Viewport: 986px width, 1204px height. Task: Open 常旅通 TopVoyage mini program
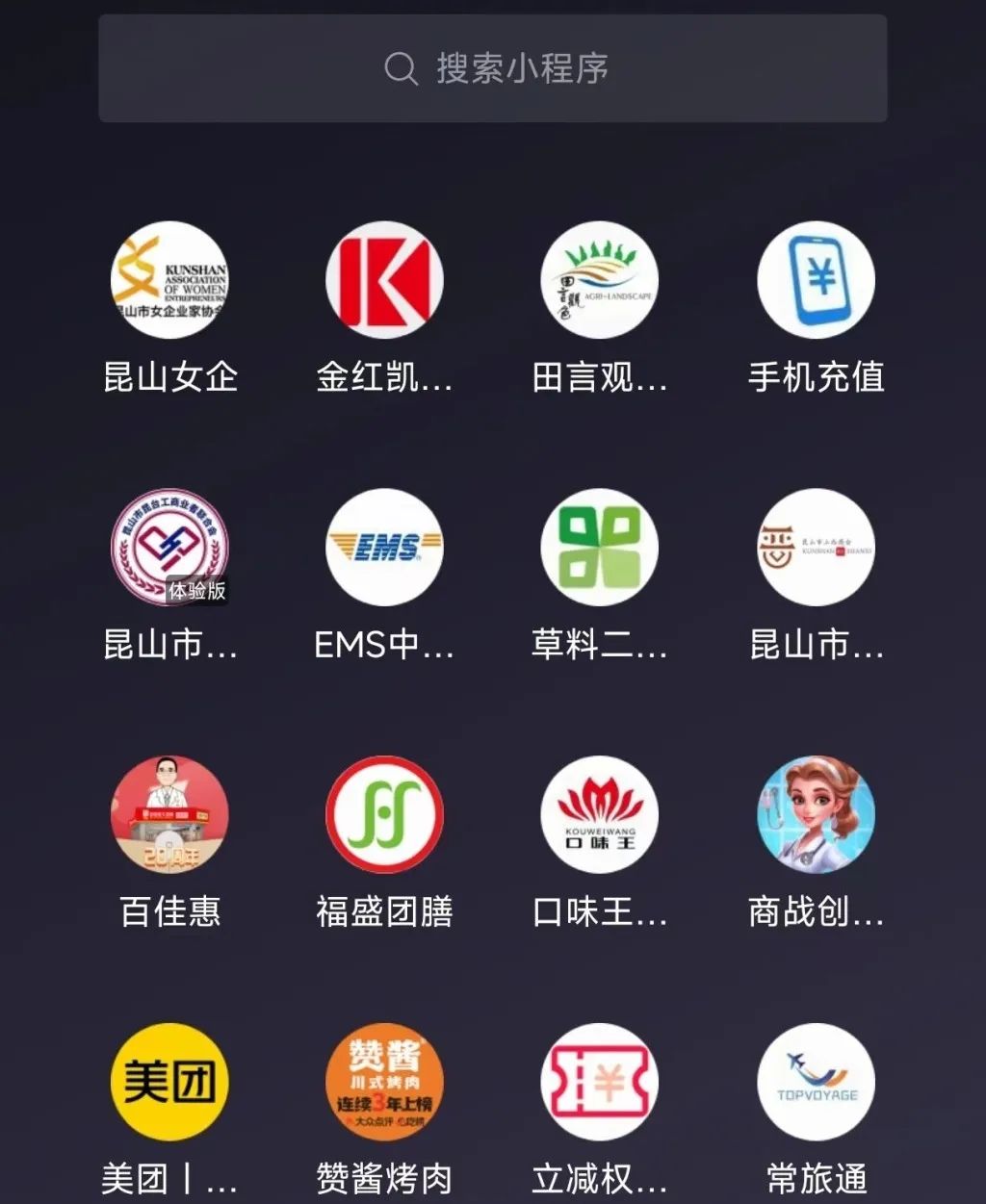click(x=816, y=1082)
